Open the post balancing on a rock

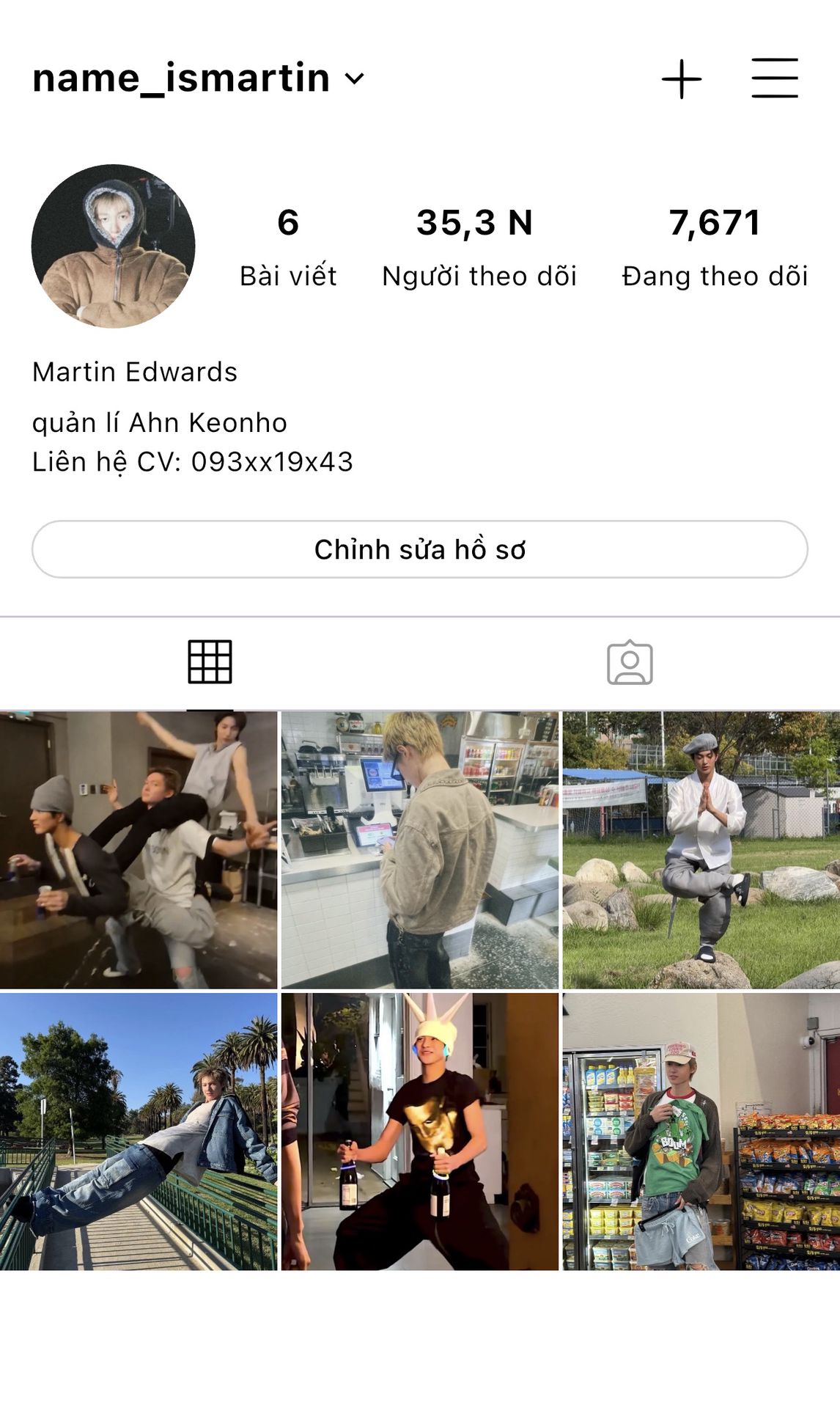(701, 850)
